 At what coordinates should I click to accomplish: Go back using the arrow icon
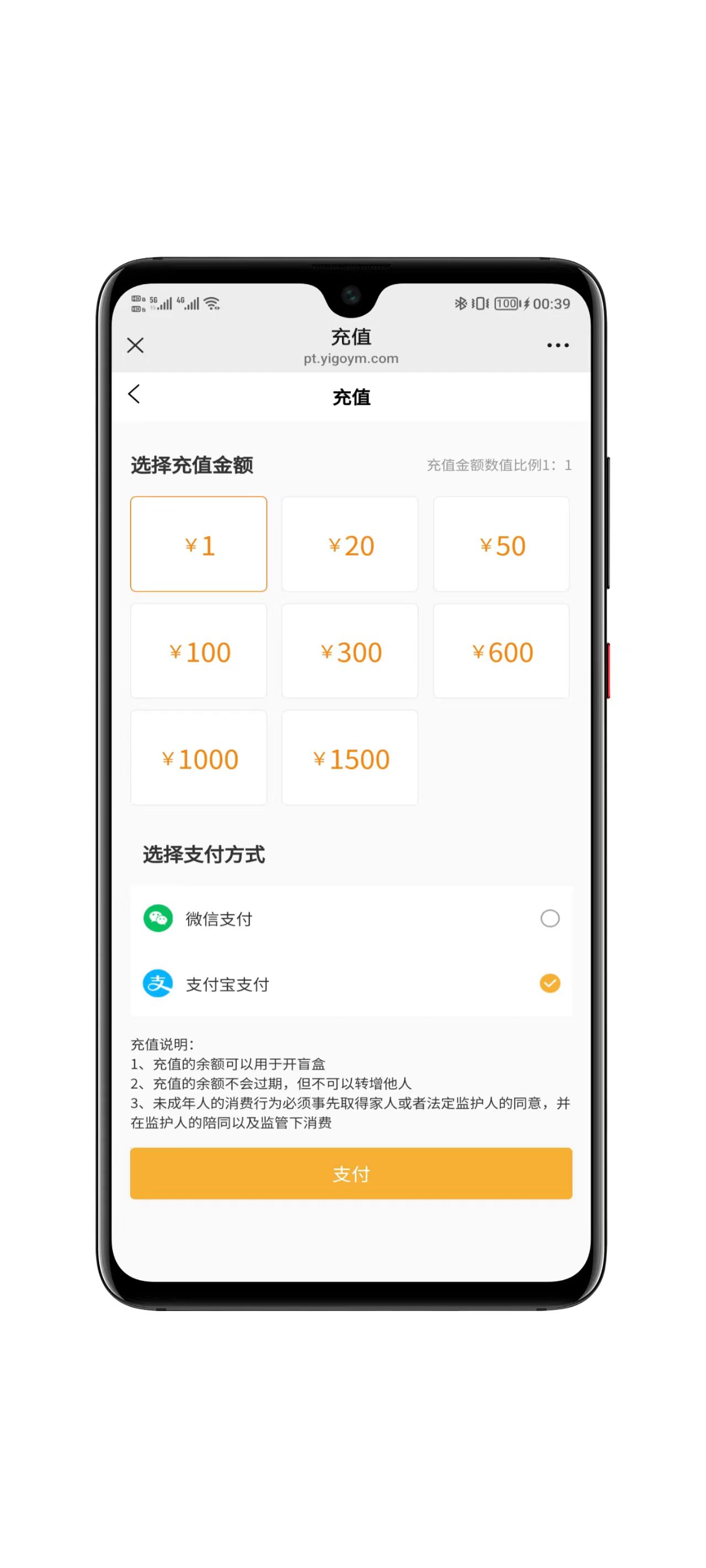click(134, 394)
